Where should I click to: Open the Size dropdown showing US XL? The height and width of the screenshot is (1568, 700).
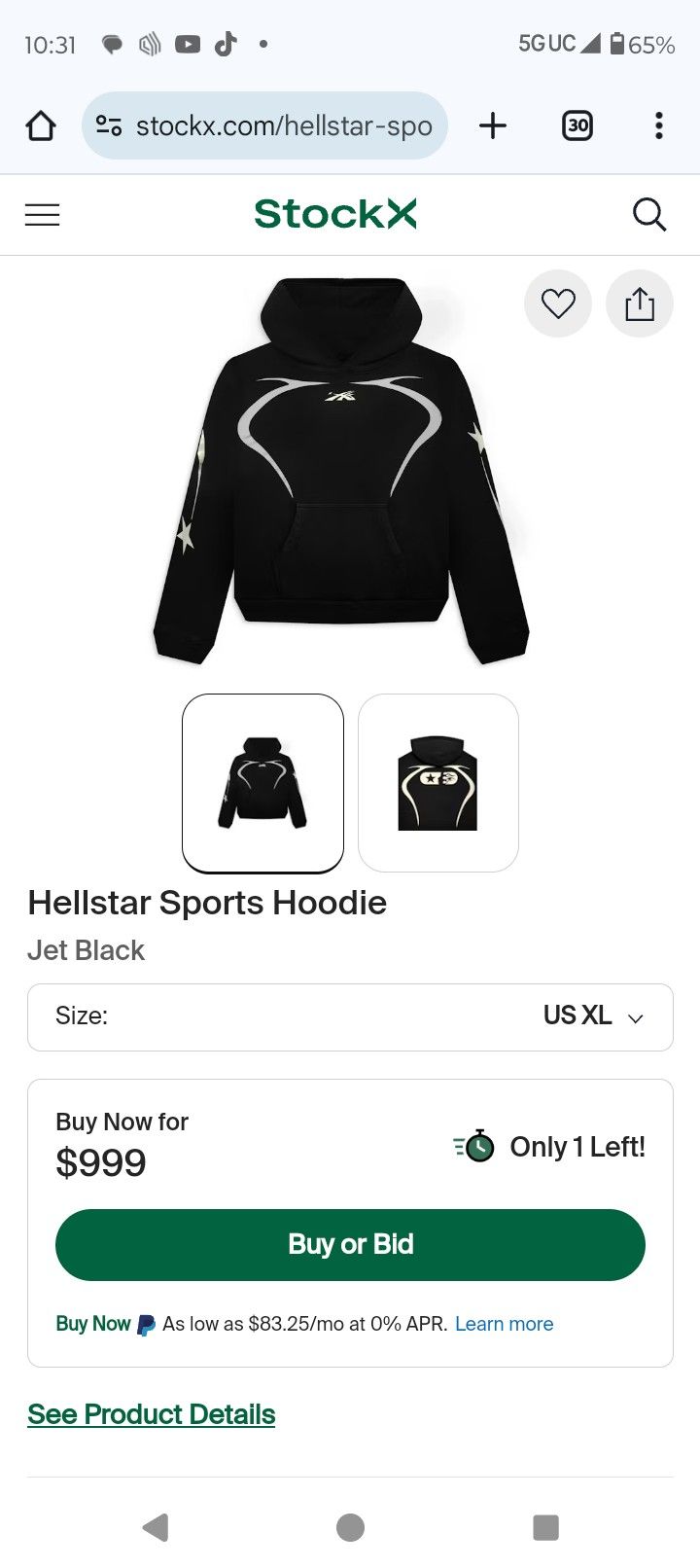click(350, 1016)
